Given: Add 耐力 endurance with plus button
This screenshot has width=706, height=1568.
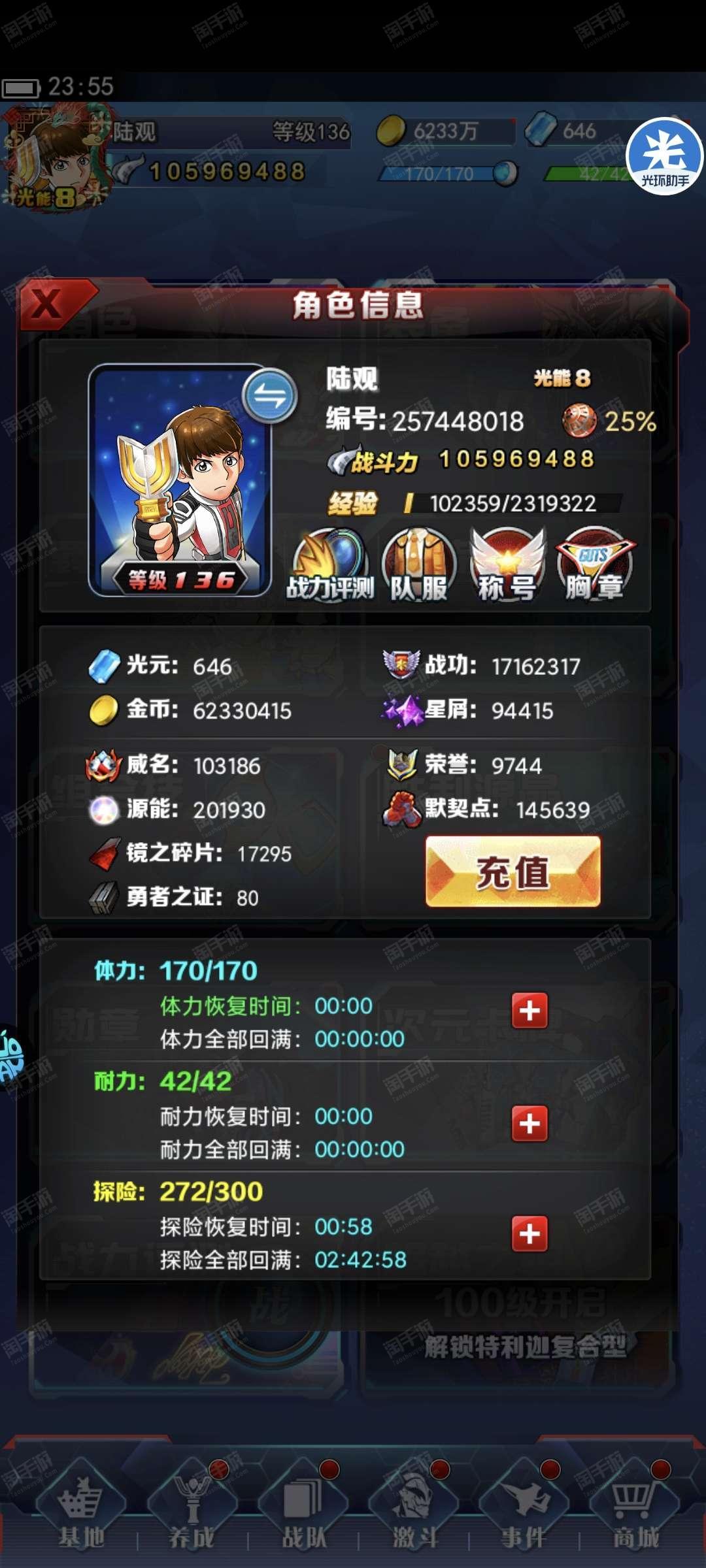Looking at the screenshot, I should [x=529, y=1123].
